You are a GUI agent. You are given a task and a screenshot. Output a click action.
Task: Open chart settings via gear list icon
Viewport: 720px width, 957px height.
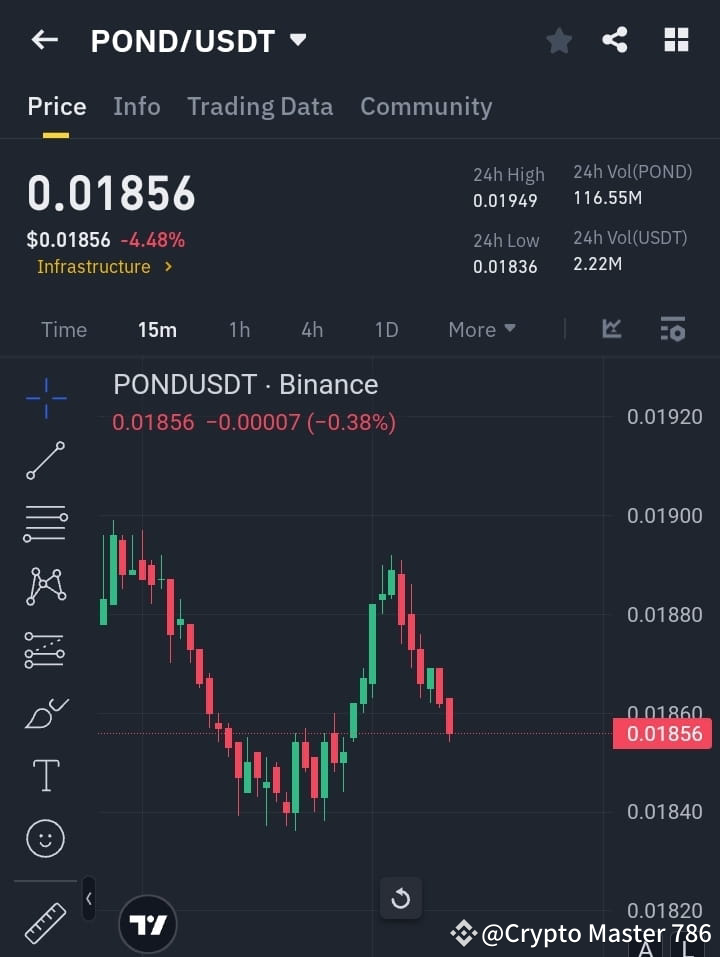[672, 329]
